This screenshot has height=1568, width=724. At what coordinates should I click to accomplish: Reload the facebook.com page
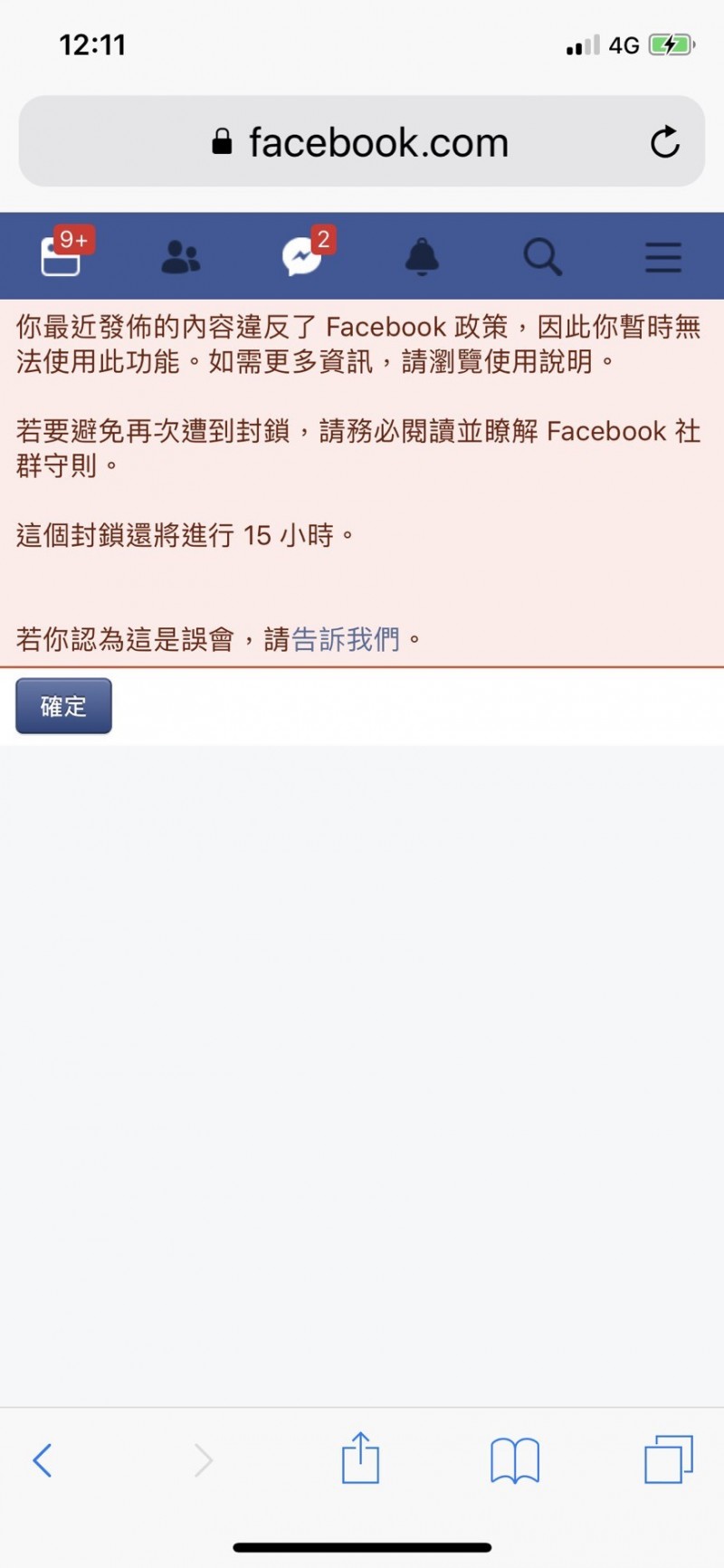(665, 142)
